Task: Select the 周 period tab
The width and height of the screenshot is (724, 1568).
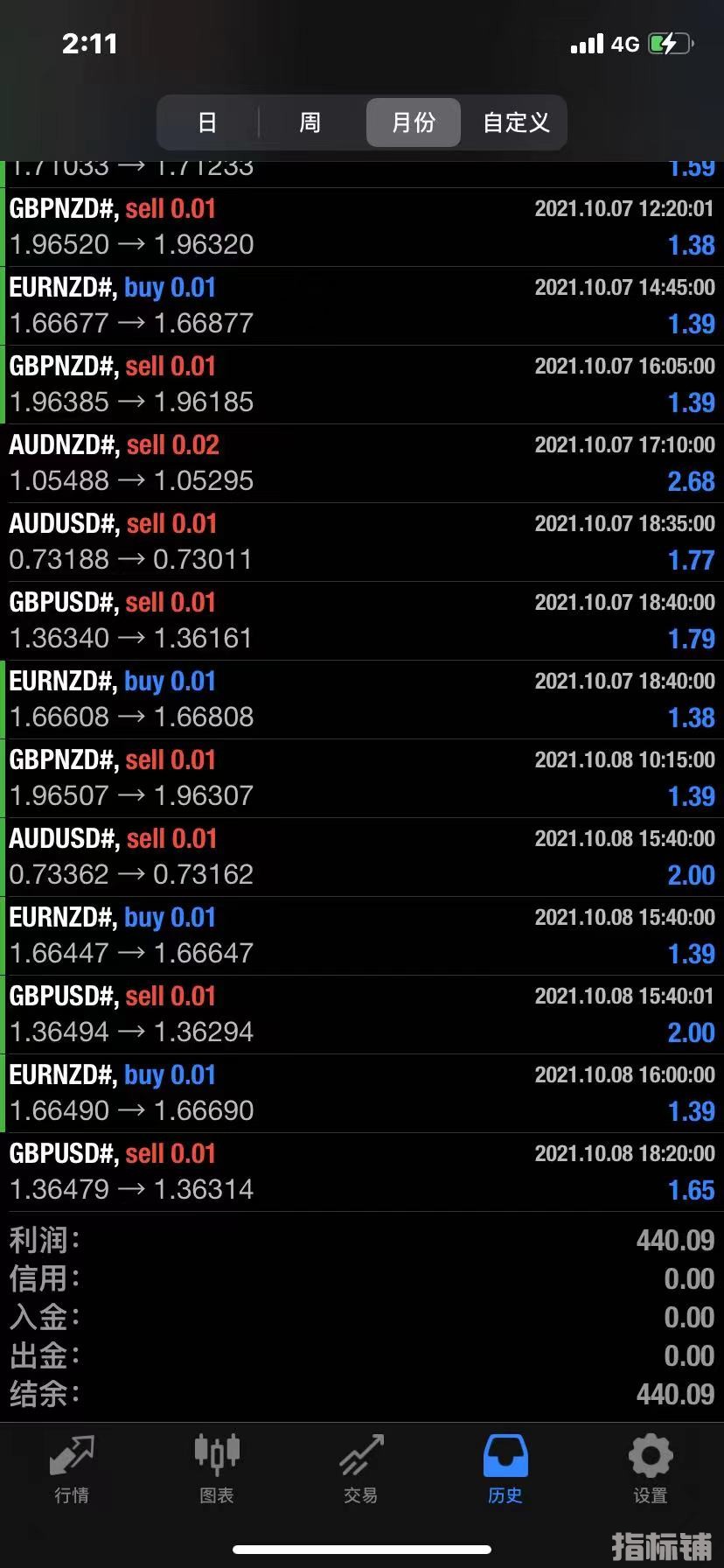Action: click(310, 122)
